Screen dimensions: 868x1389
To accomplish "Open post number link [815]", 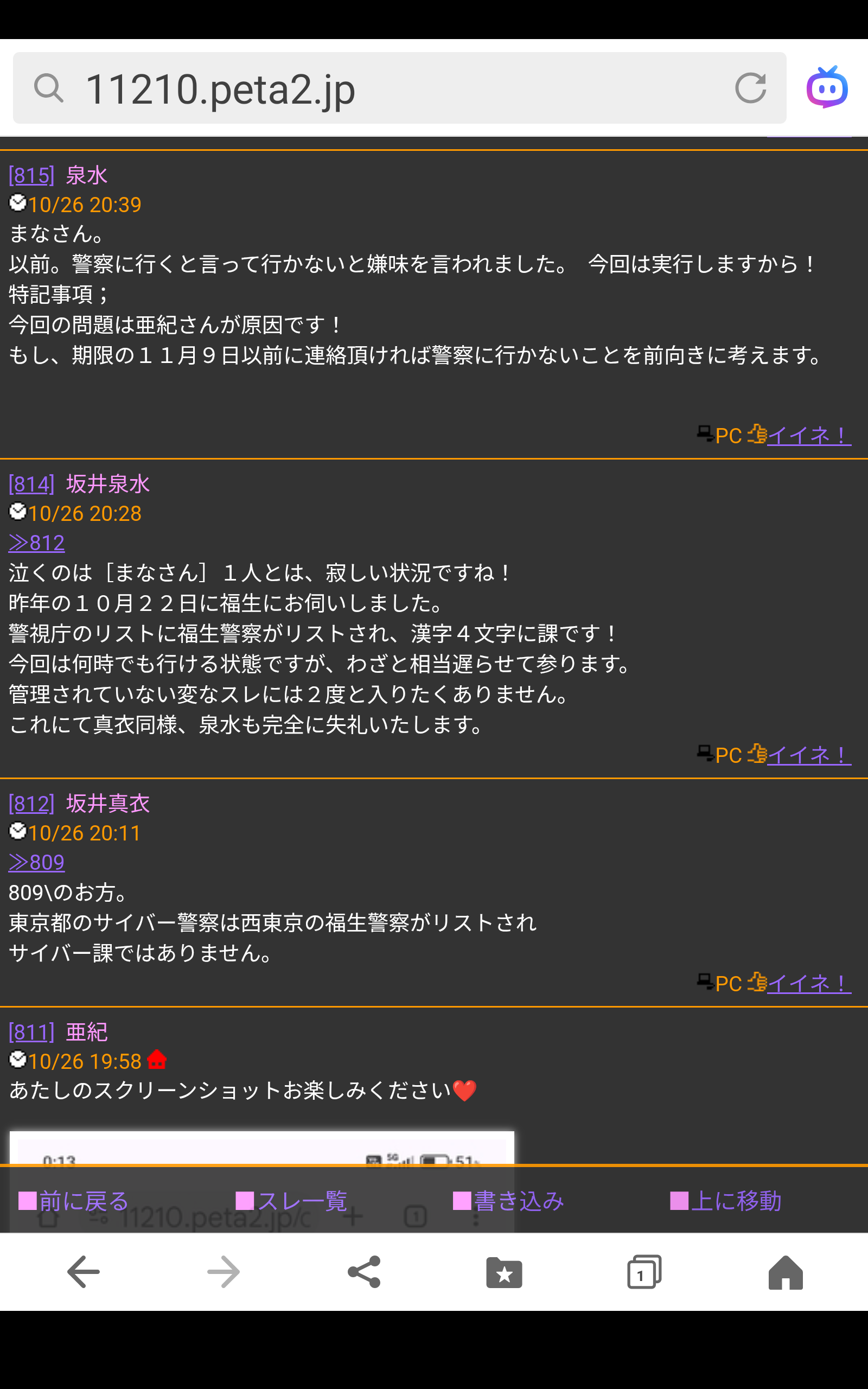I will [x=31, y=176].
